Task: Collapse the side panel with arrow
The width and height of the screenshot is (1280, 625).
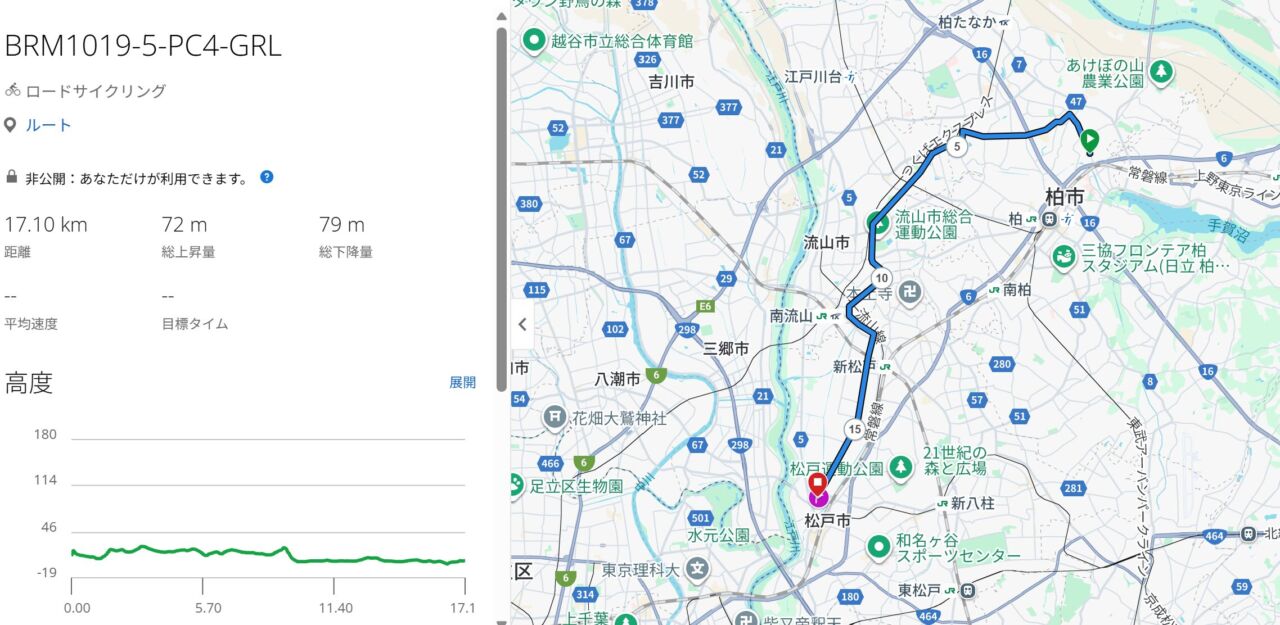Action: (x=522, y=324)
